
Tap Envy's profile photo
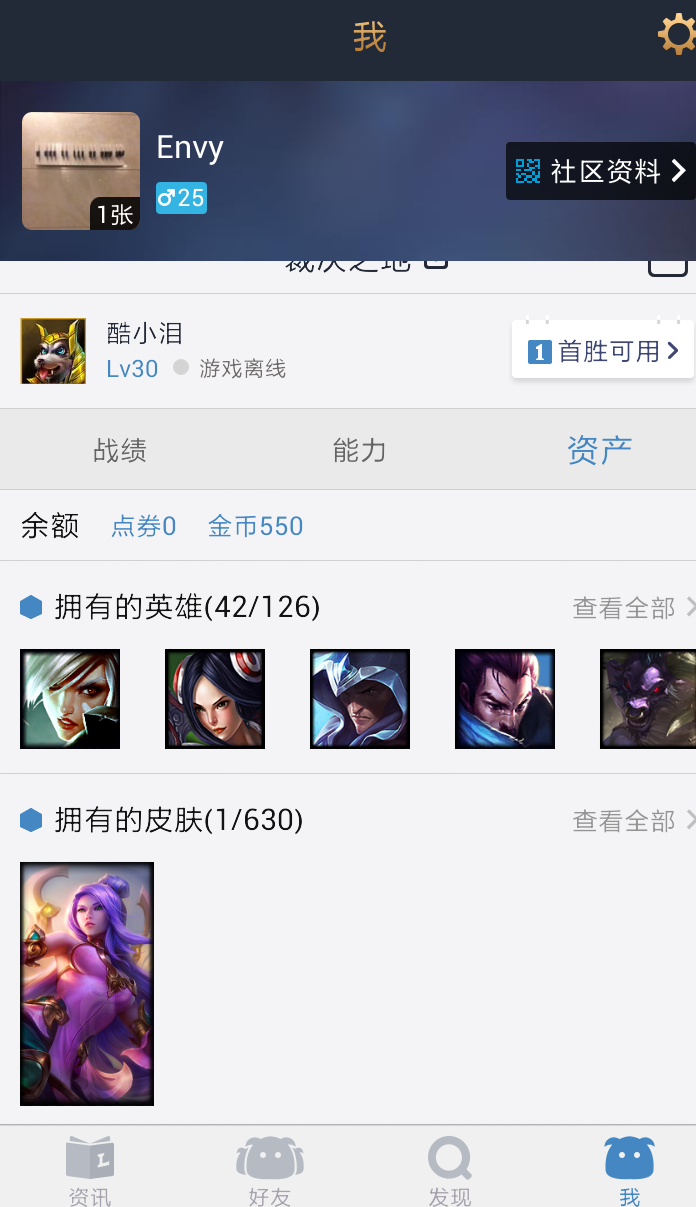point(81,171)
